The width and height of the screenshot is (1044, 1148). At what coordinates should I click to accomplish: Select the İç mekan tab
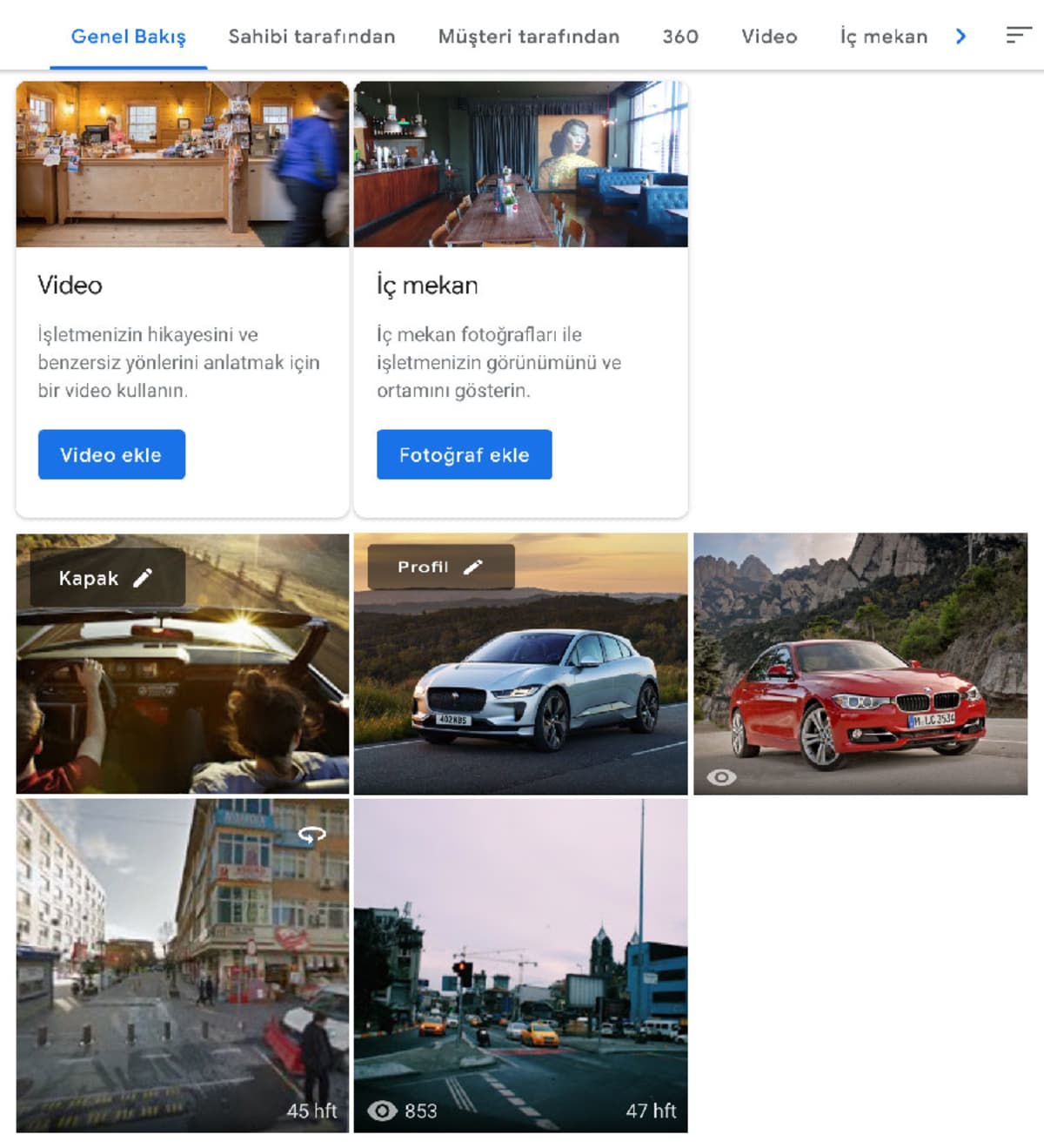[x=883, y=37]
